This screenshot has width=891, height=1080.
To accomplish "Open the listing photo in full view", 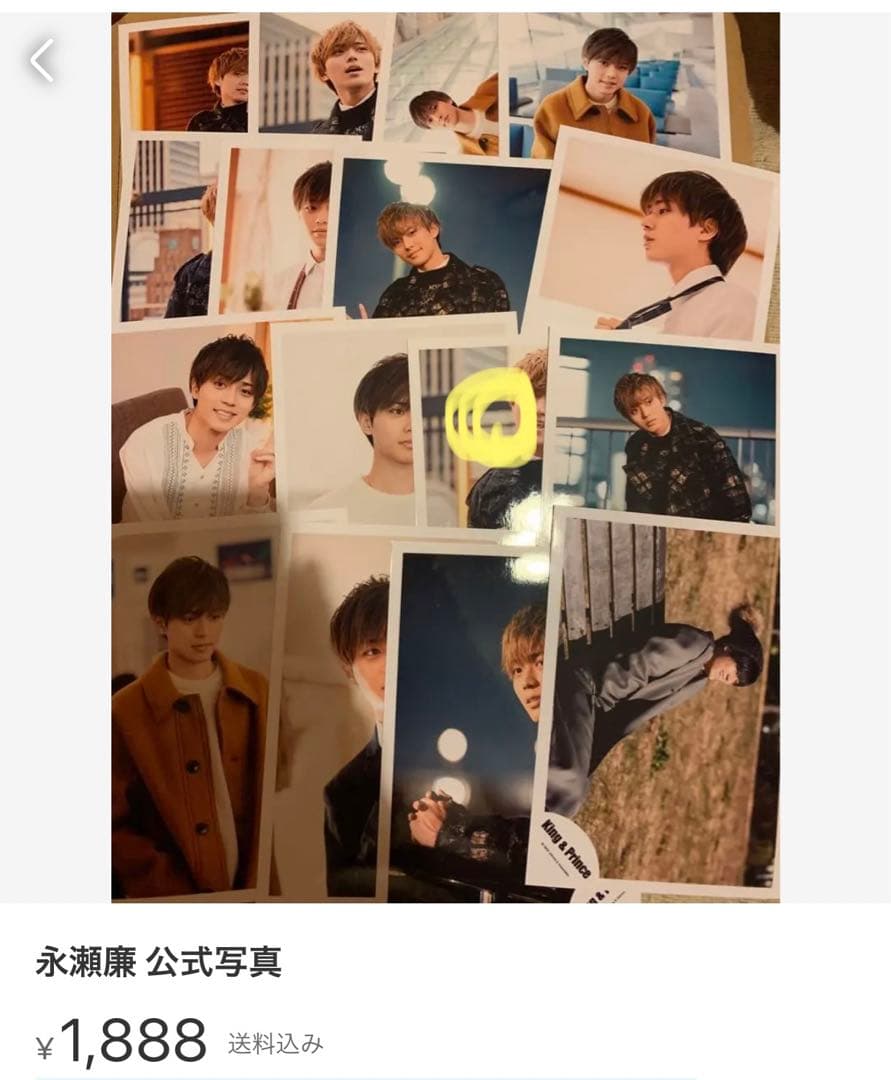I will [x=445, y=457].
